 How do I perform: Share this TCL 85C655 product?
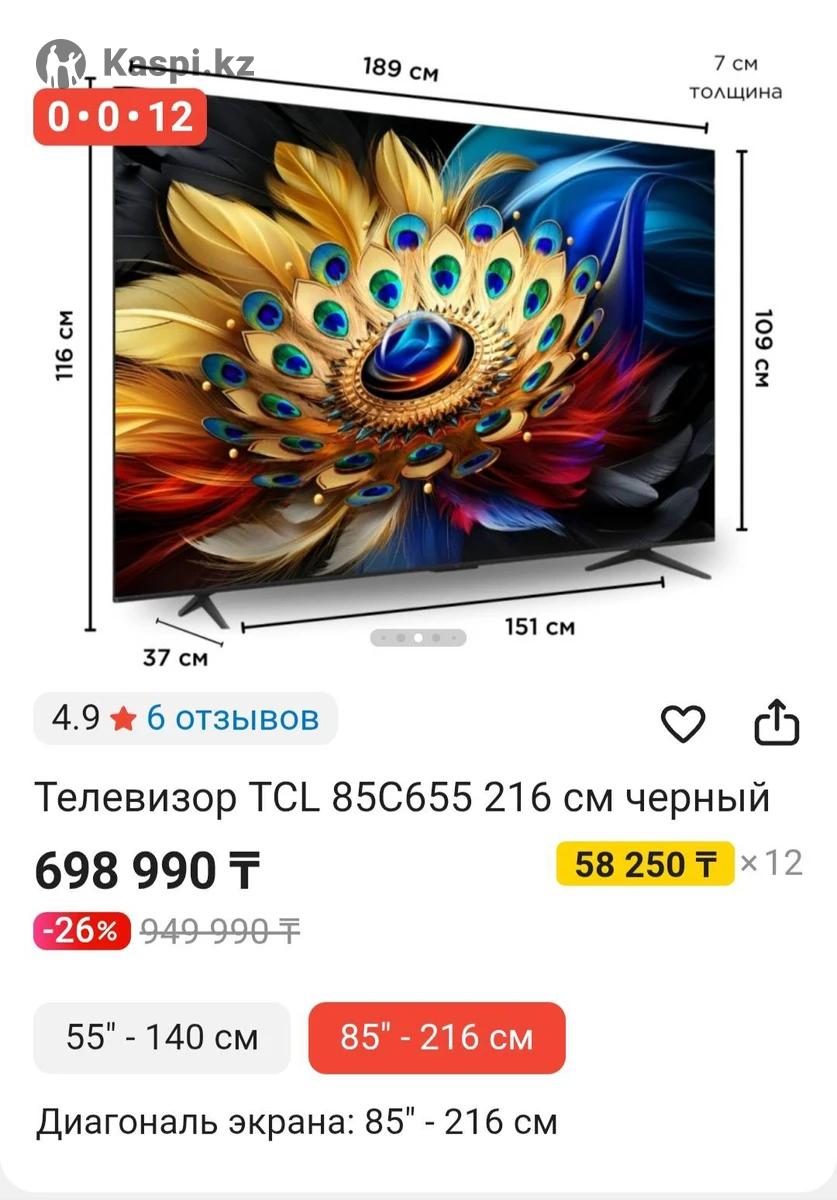coord(776,722)
